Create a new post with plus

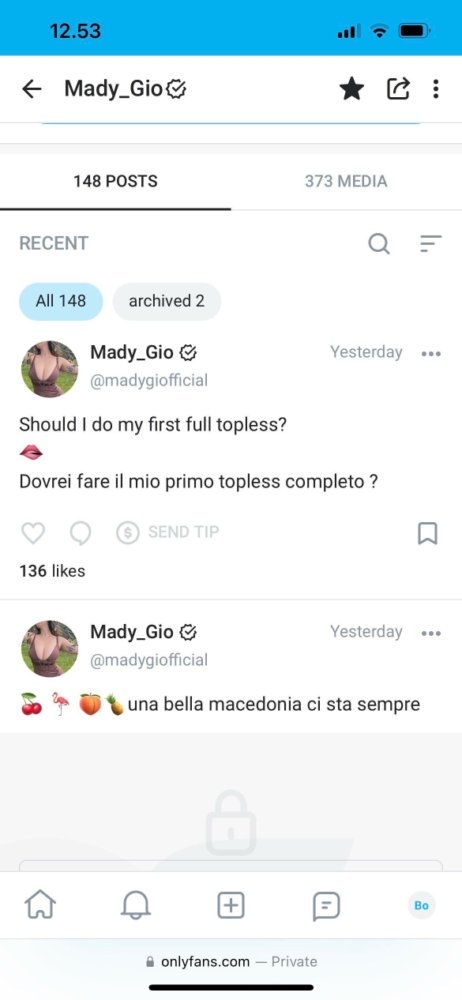pyautogui.click(x=231, y=905)
